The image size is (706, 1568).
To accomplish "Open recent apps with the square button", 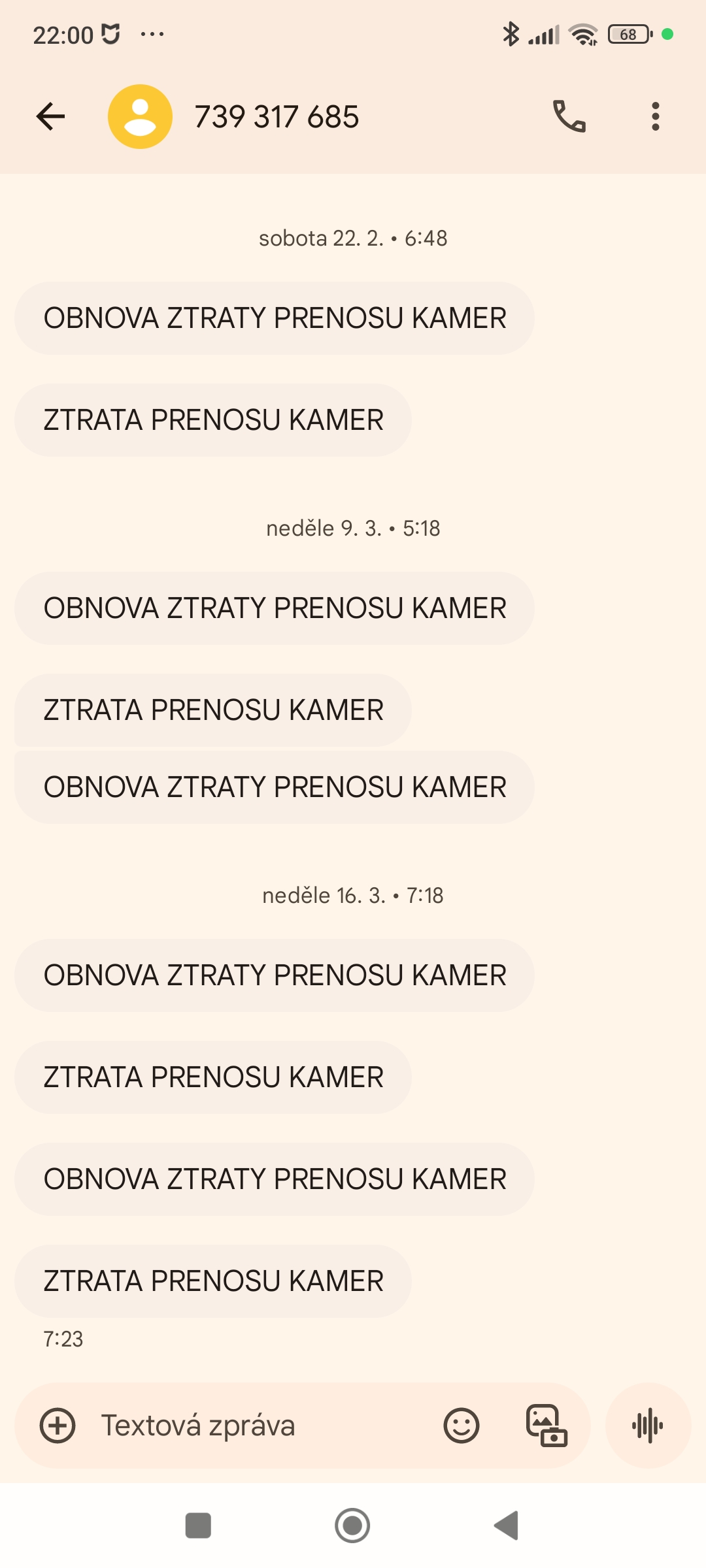I will pyautogui.click(x=198, y=1526).
